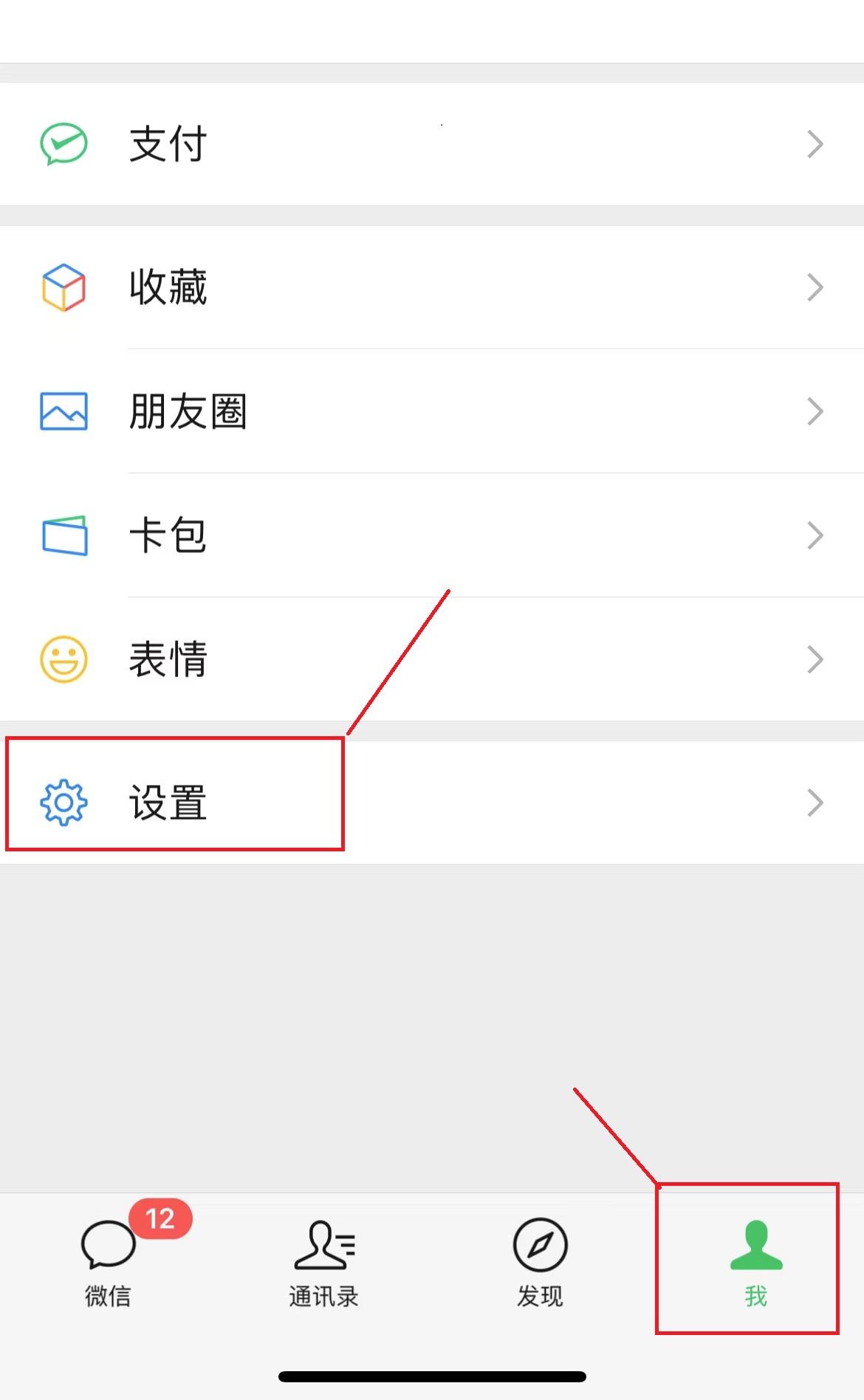
Task: Open 朋友圈 Moments entry
Action: [188, 411]
